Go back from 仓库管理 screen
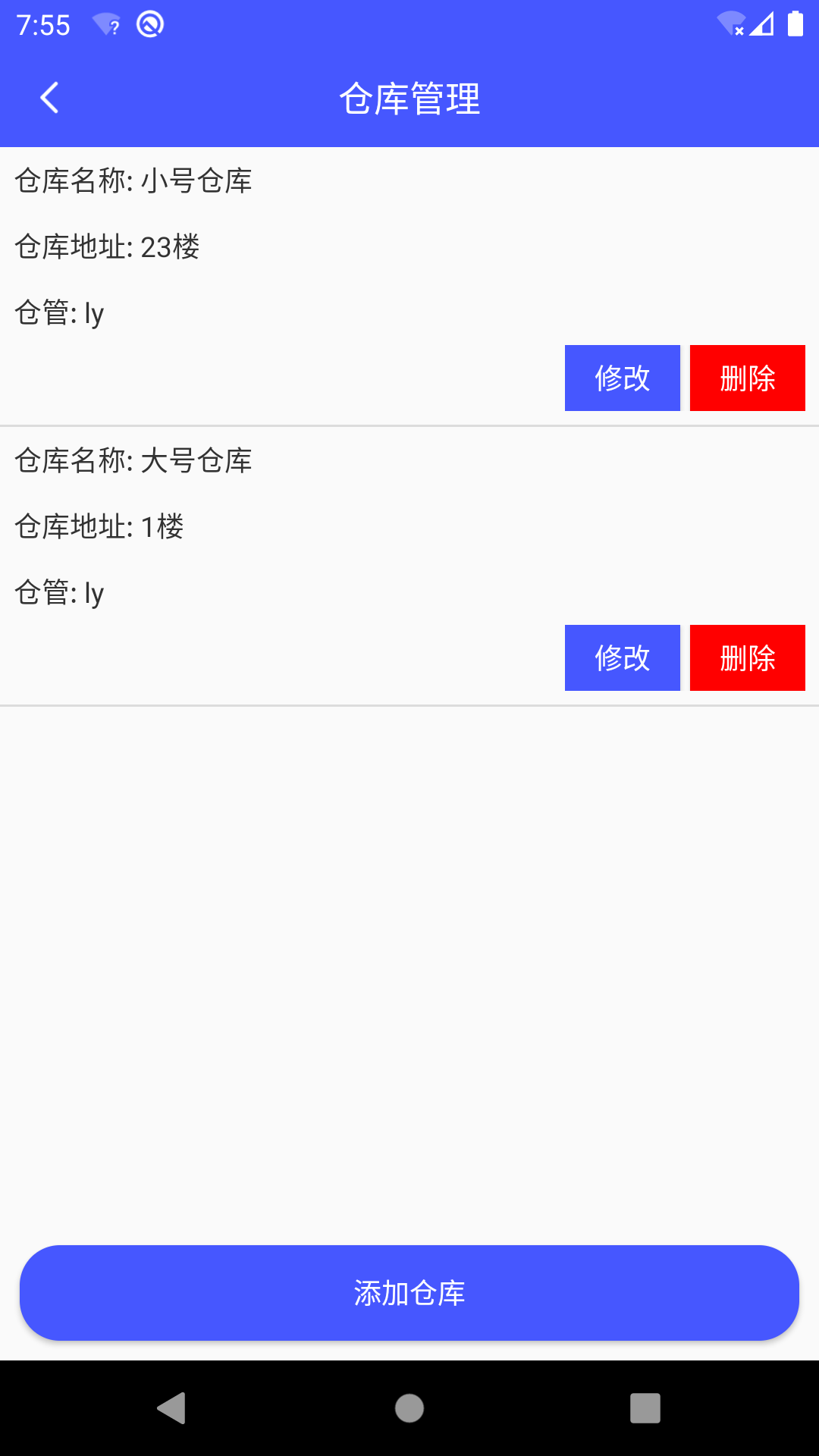Viewport: 819px width, 1456px height. click(49, 98)
